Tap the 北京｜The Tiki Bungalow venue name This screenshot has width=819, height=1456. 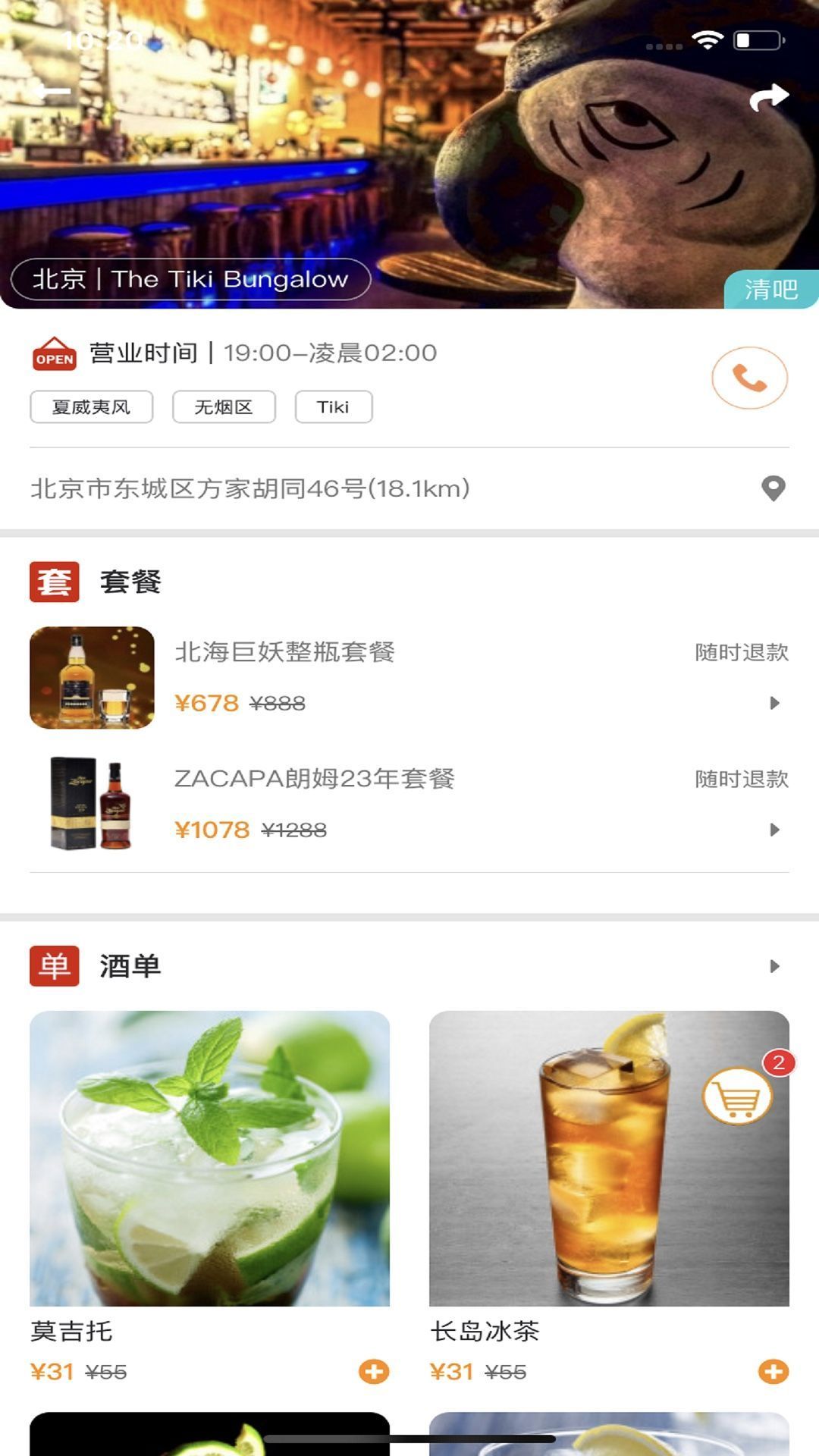pyautogui.click(x=189, y=279)
